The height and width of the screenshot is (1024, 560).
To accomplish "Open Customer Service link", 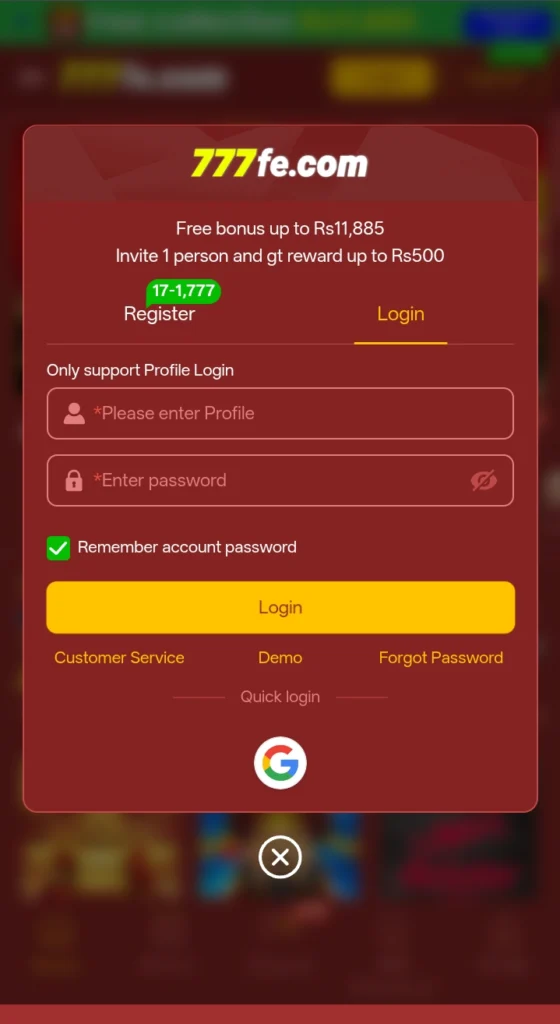I will (x=119, y=658).
